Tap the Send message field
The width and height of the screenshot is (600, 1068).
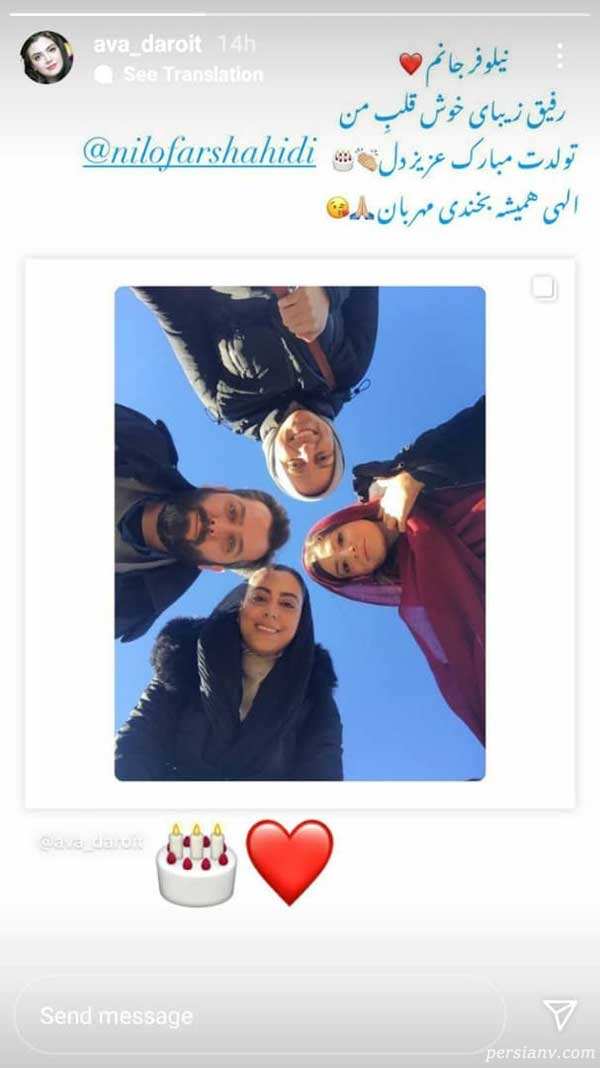(x=260, y=1016)
